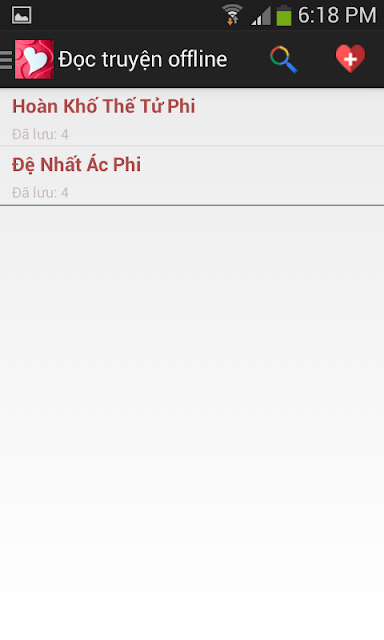Open the story Hoàn Khố Thế Tử Phi
This screenshot has width=384, height=640.
pyautogui.click(x=192, y=118)
